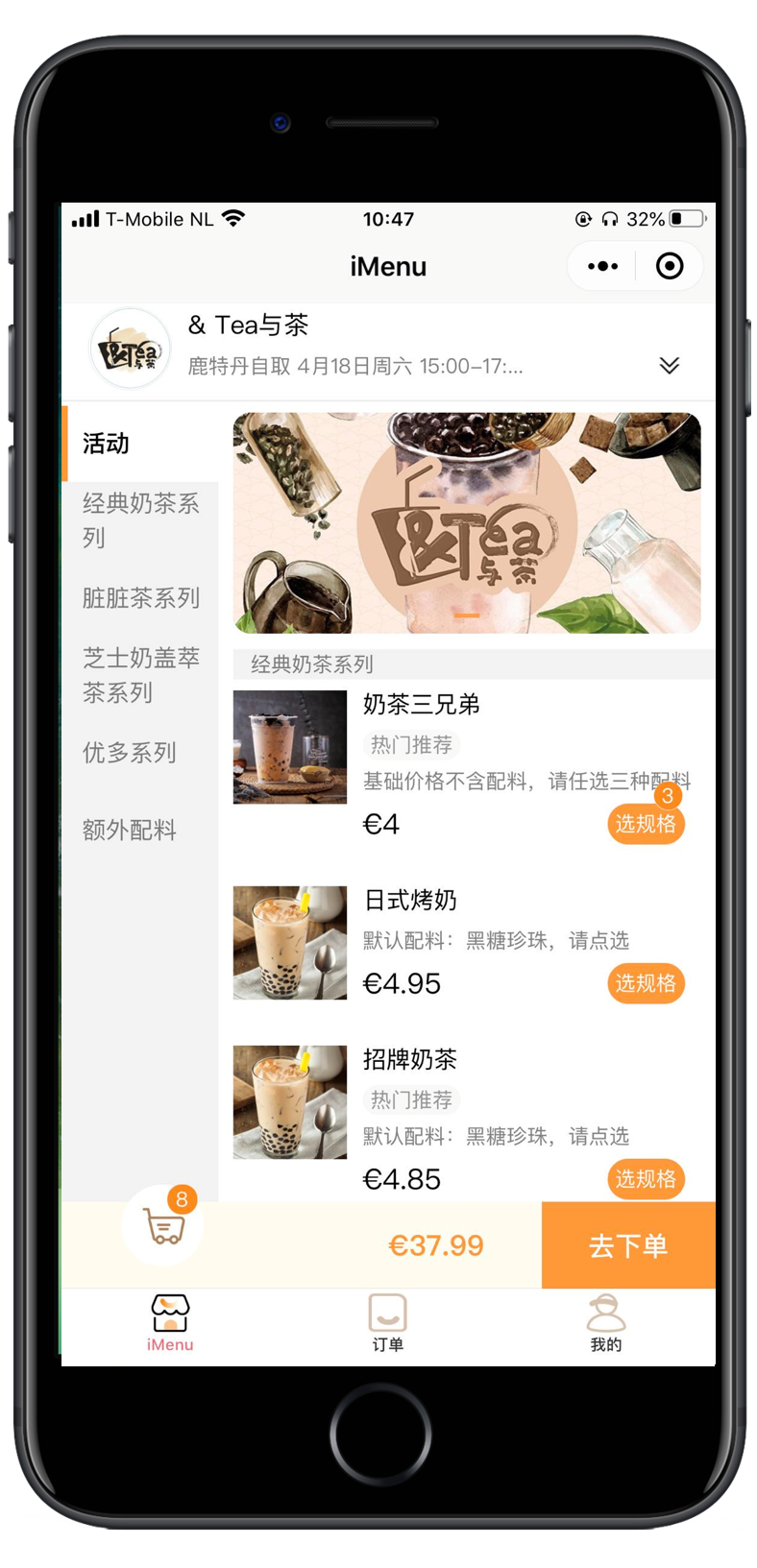Expand the store pickup details chevron
The width and height of the screenshot is (757, 1568).
coord(669,365)
